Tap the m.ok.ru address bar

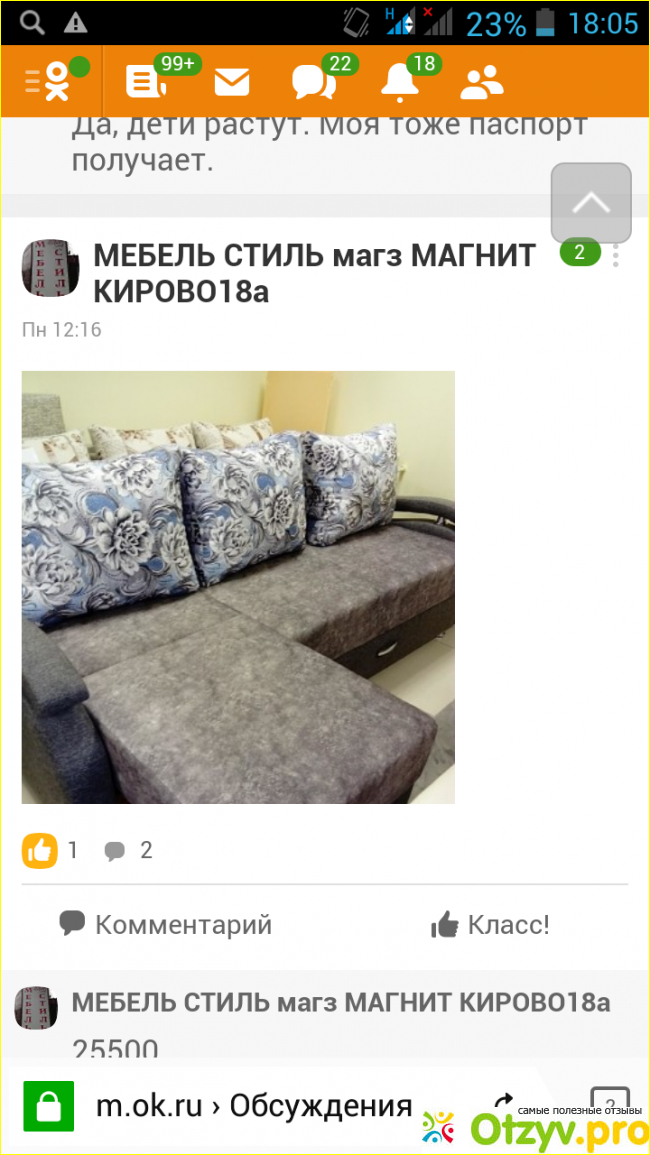click(253, 1105)
